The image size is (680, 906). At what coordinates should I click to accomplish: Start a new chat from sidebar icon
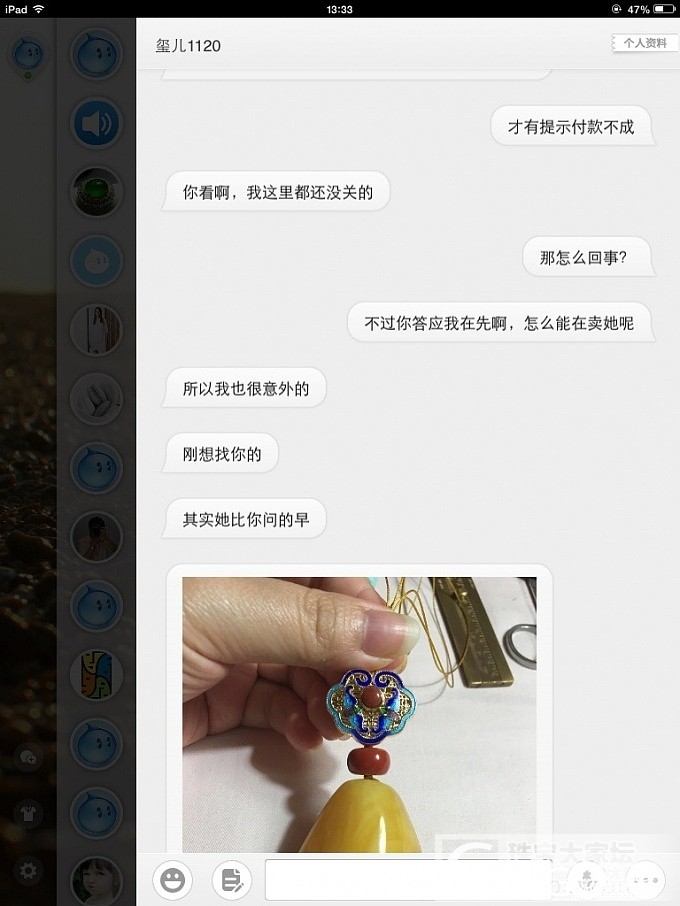28,758
